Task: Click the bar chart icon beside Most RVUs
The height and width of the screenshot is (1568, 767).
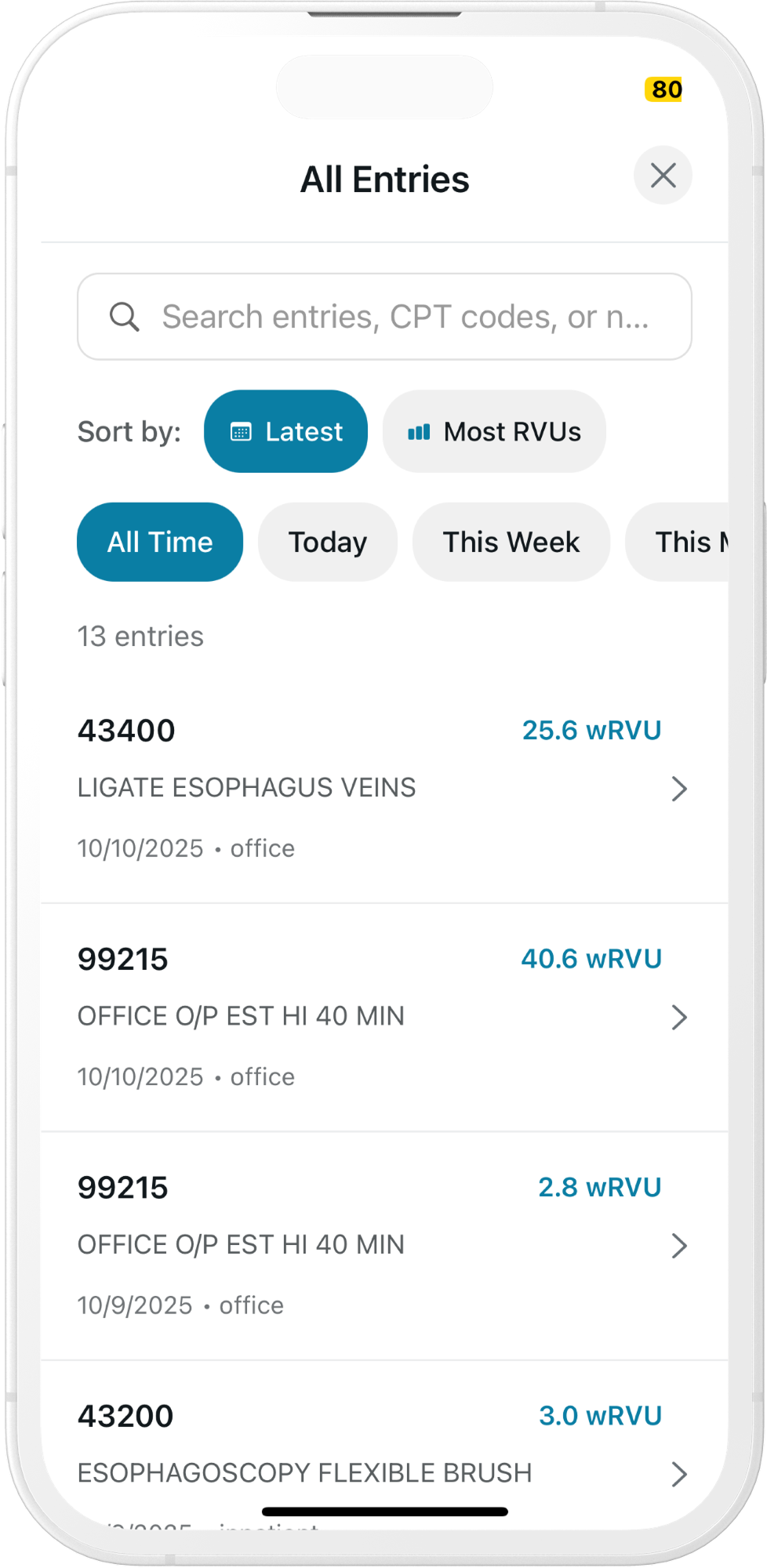Action: point(419,430)
